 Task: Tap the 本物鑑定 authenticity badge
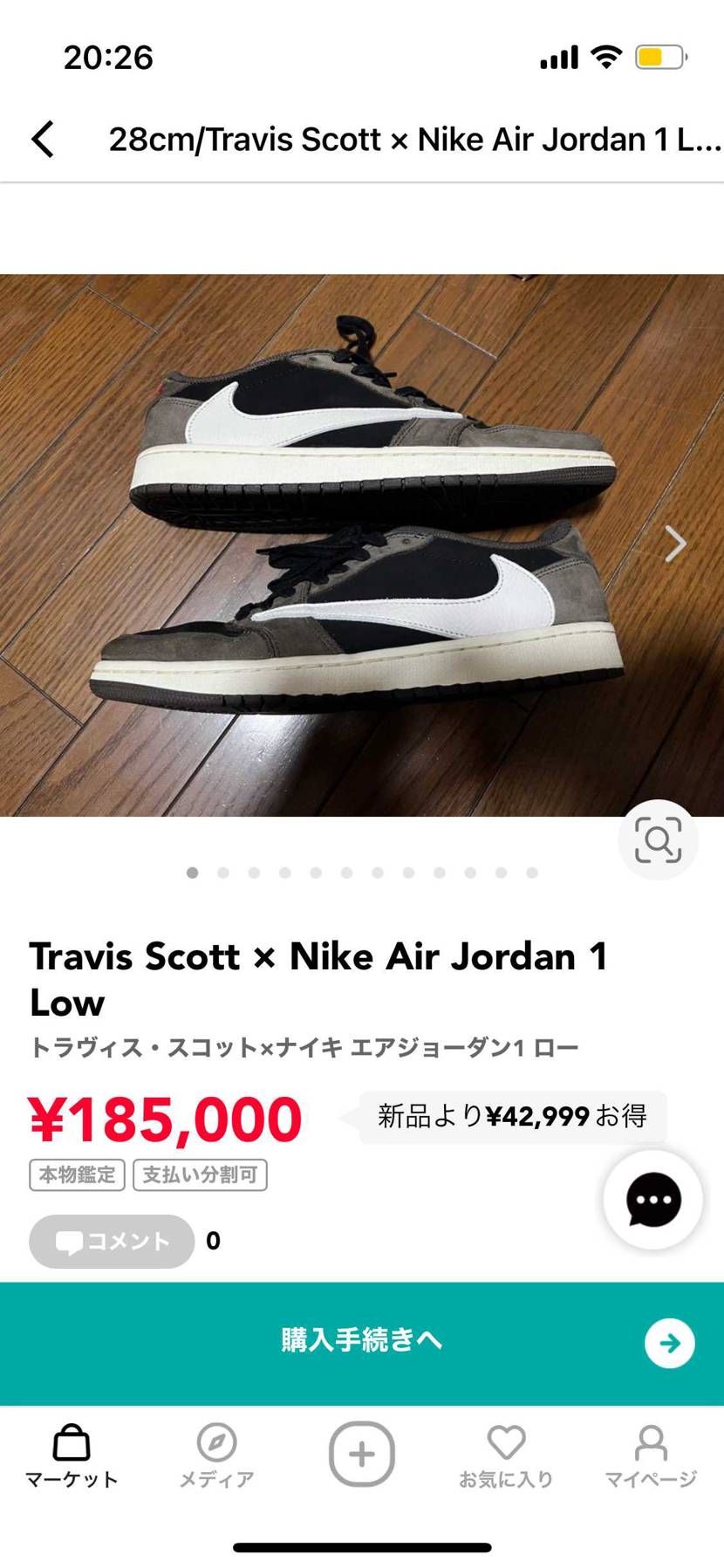click(77, 1174)
